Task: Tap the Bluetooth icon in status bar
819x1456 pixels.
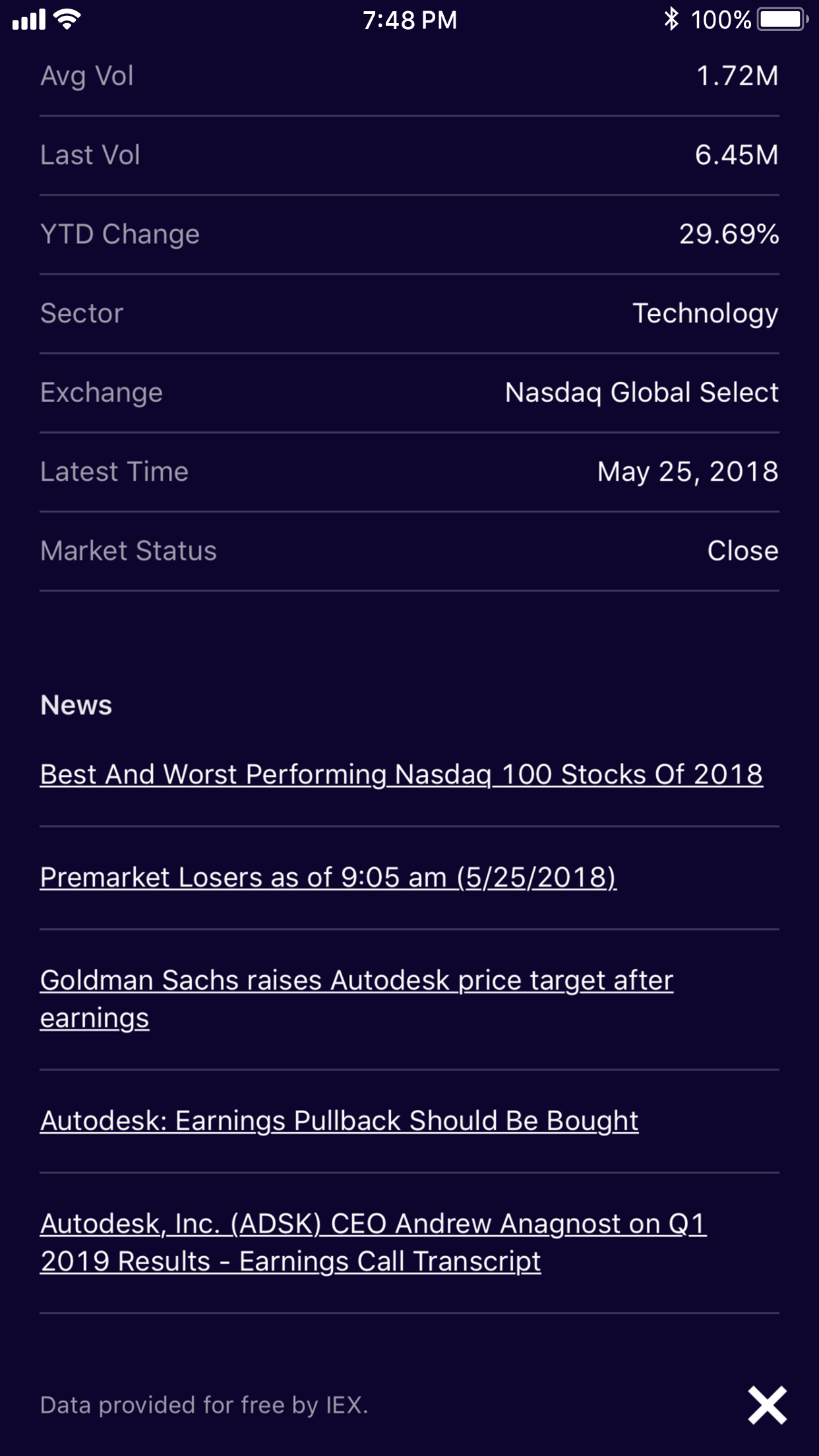Action: 673,20
